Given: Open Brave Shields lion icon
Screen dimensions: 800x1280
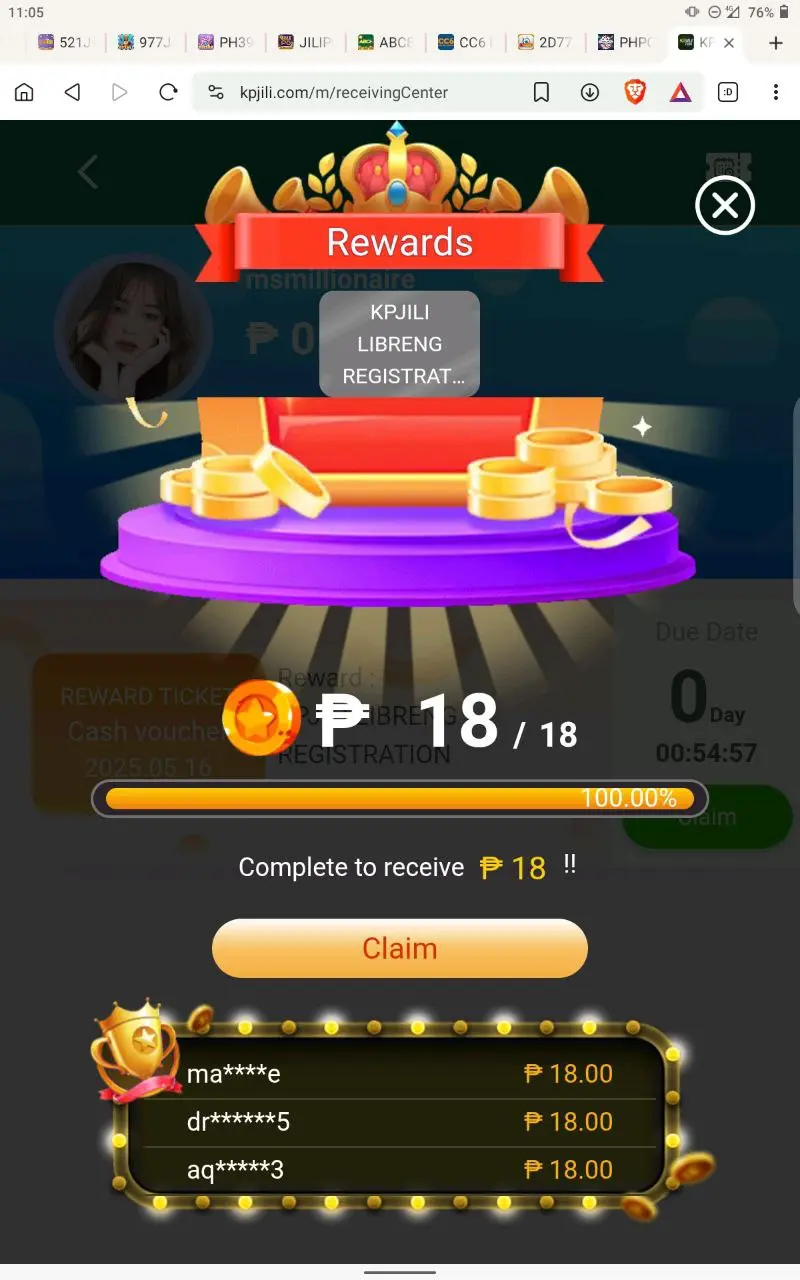Looking at the screenshot, I should (x=635, y=92).
